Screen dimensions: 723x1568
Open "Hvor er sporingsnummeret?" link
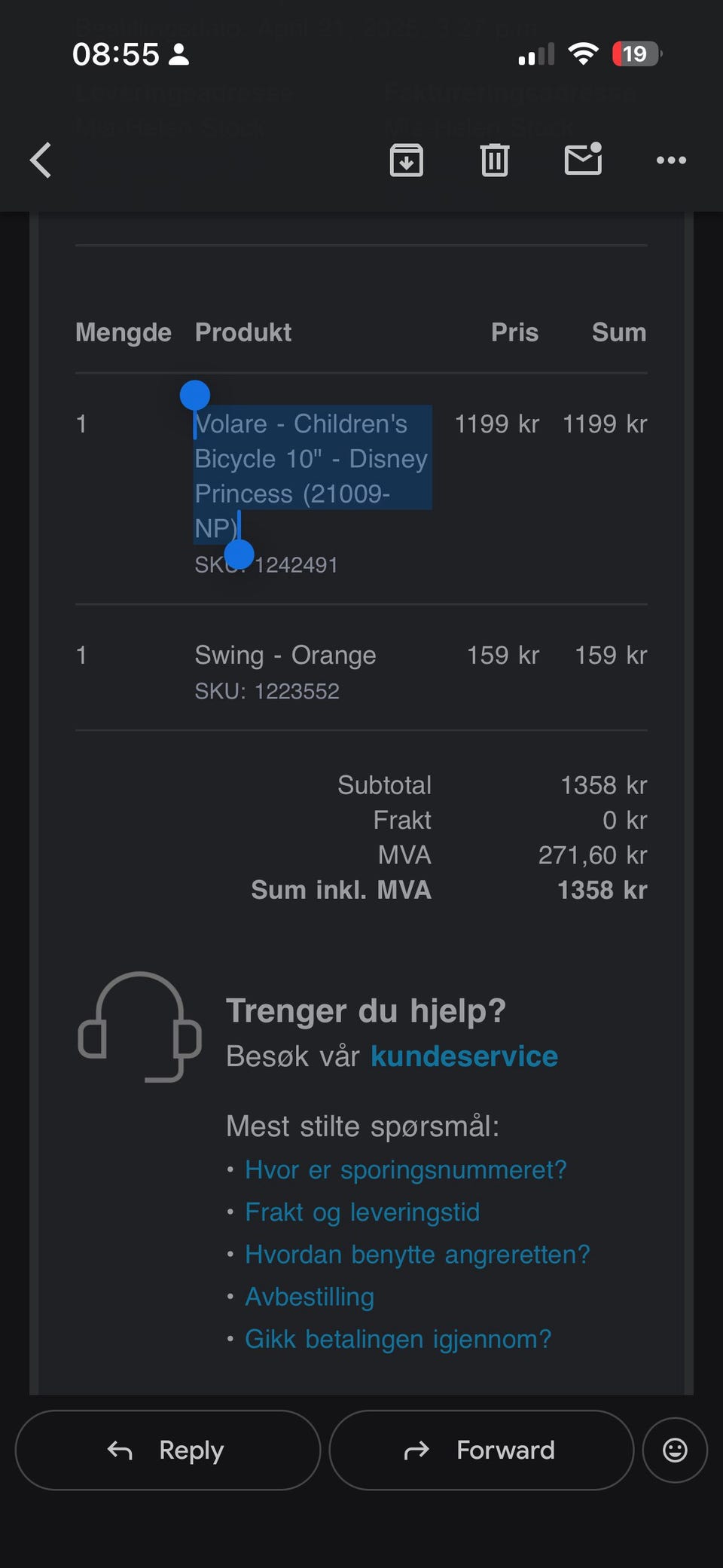tap(405, 1169)
